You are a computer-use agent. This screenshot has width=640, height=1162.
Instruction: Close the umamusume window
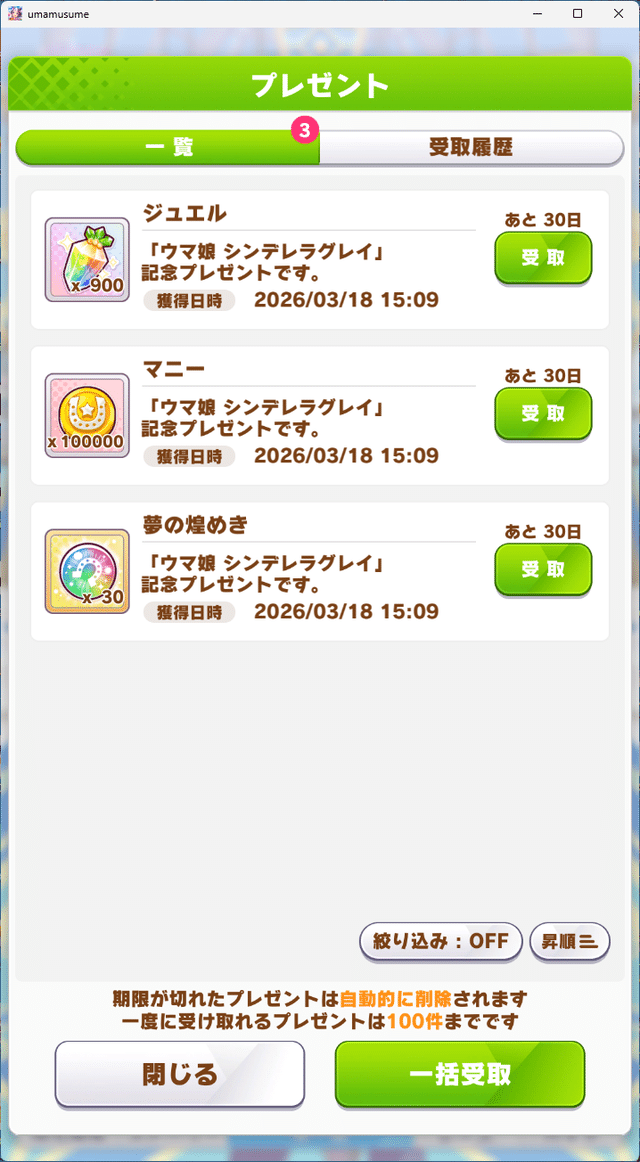(x=618, y=13)
